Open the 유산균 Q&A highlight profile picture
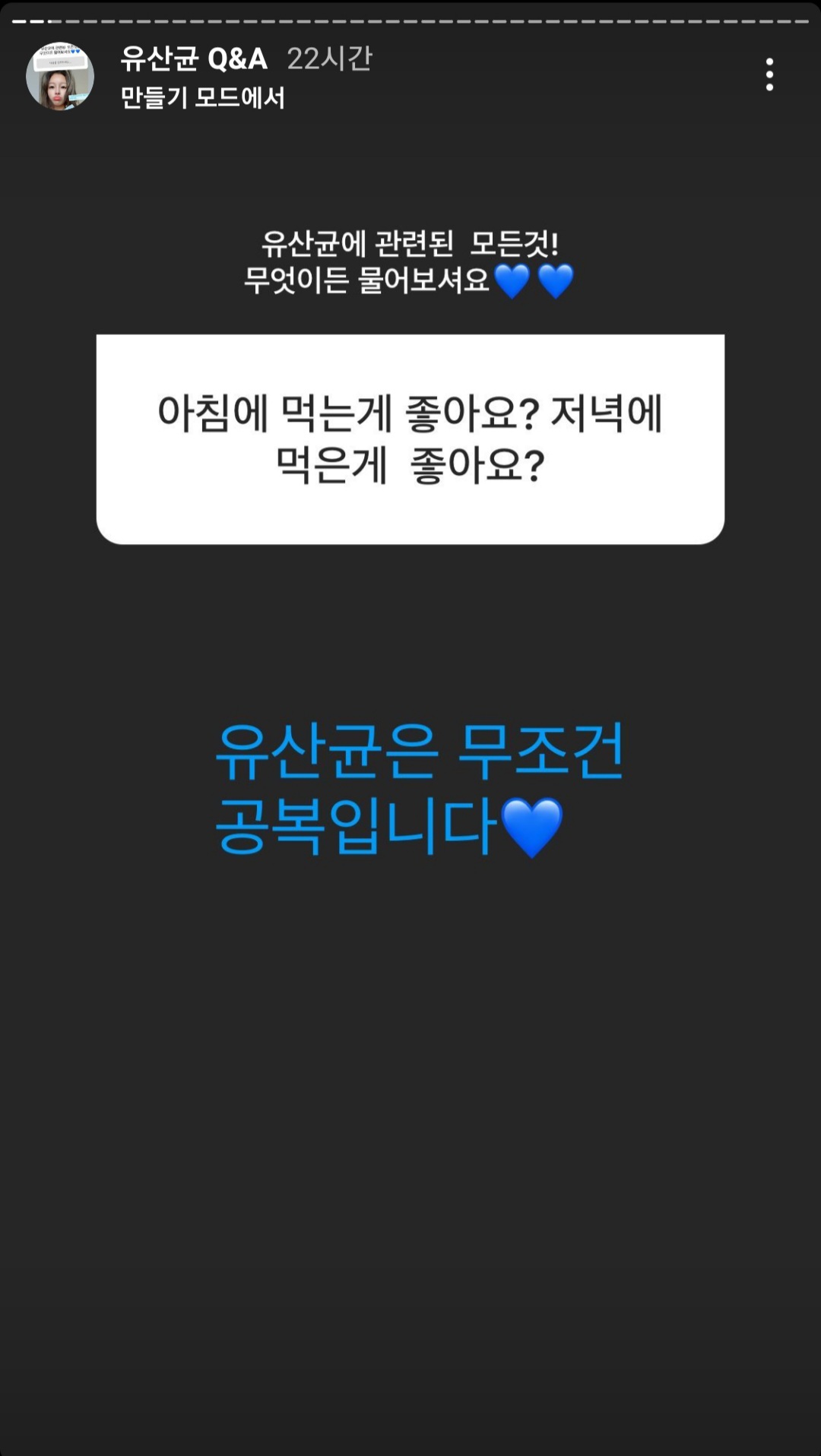821x1456 pixels. coord(59,76)
